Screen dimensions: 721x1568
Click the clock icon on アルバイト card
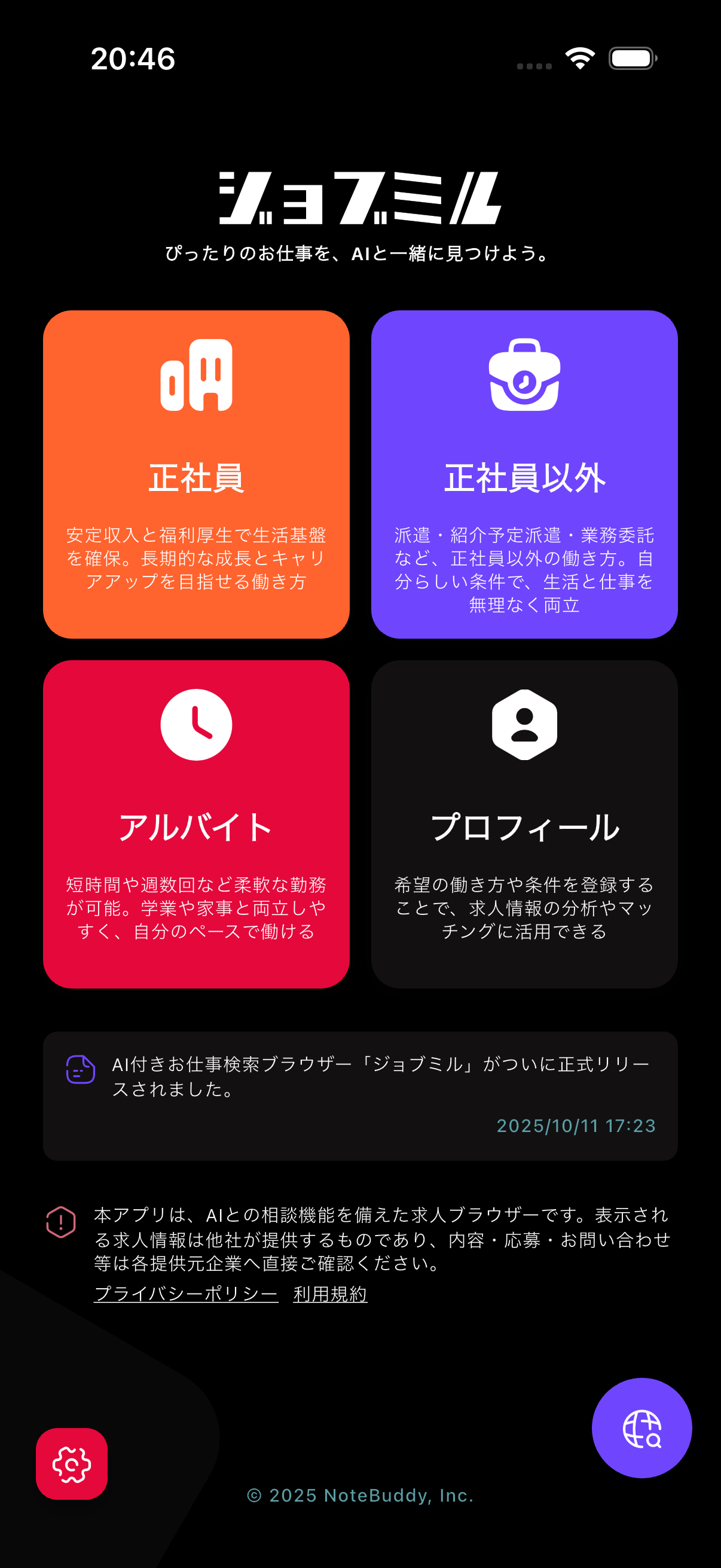tap(196, 724)
